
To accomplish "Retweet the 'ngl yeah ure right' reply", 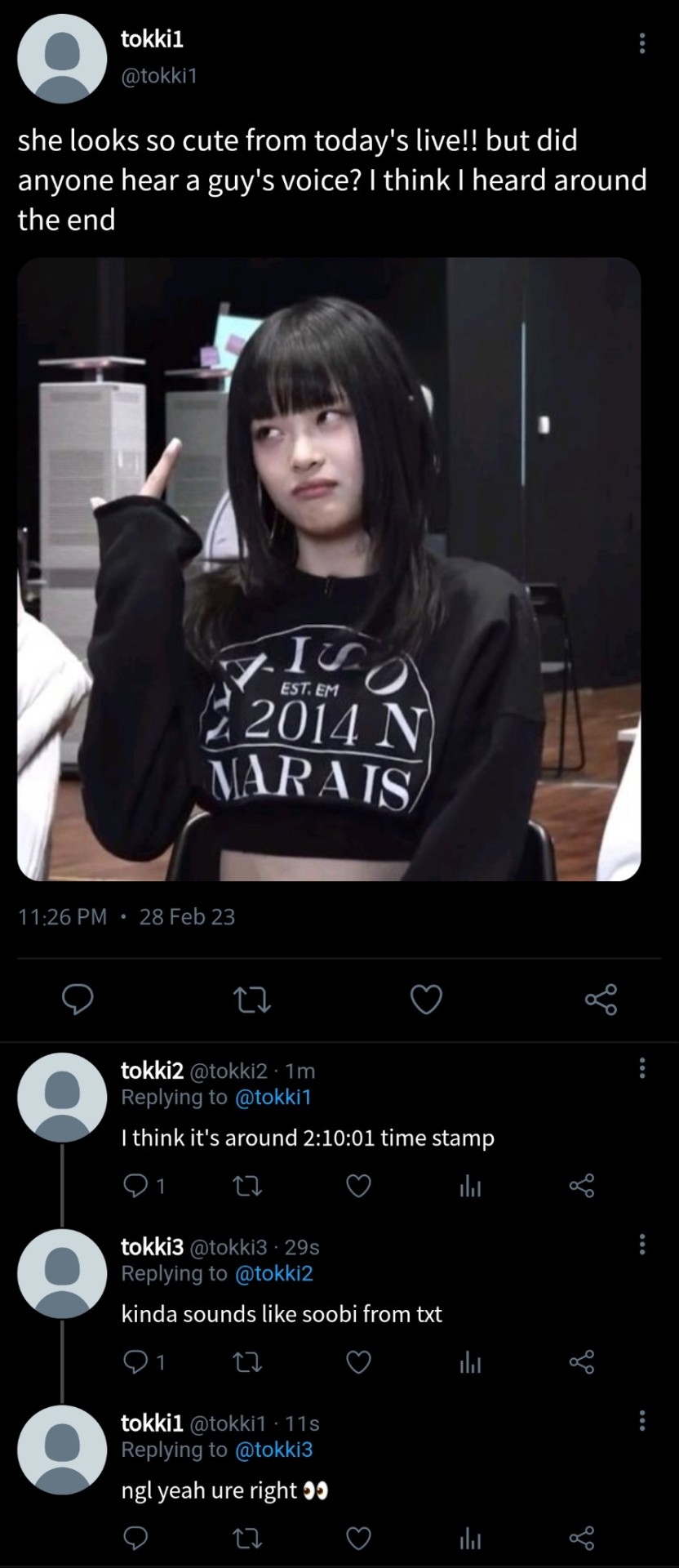I will [247, 1539].
